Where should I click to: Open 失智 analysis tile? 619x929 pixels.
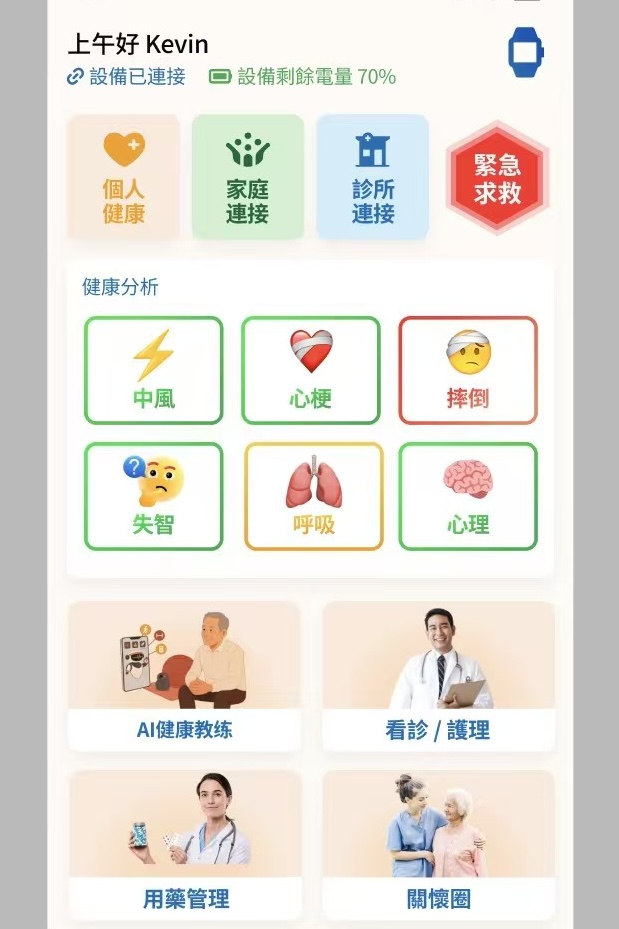point(154,496)
